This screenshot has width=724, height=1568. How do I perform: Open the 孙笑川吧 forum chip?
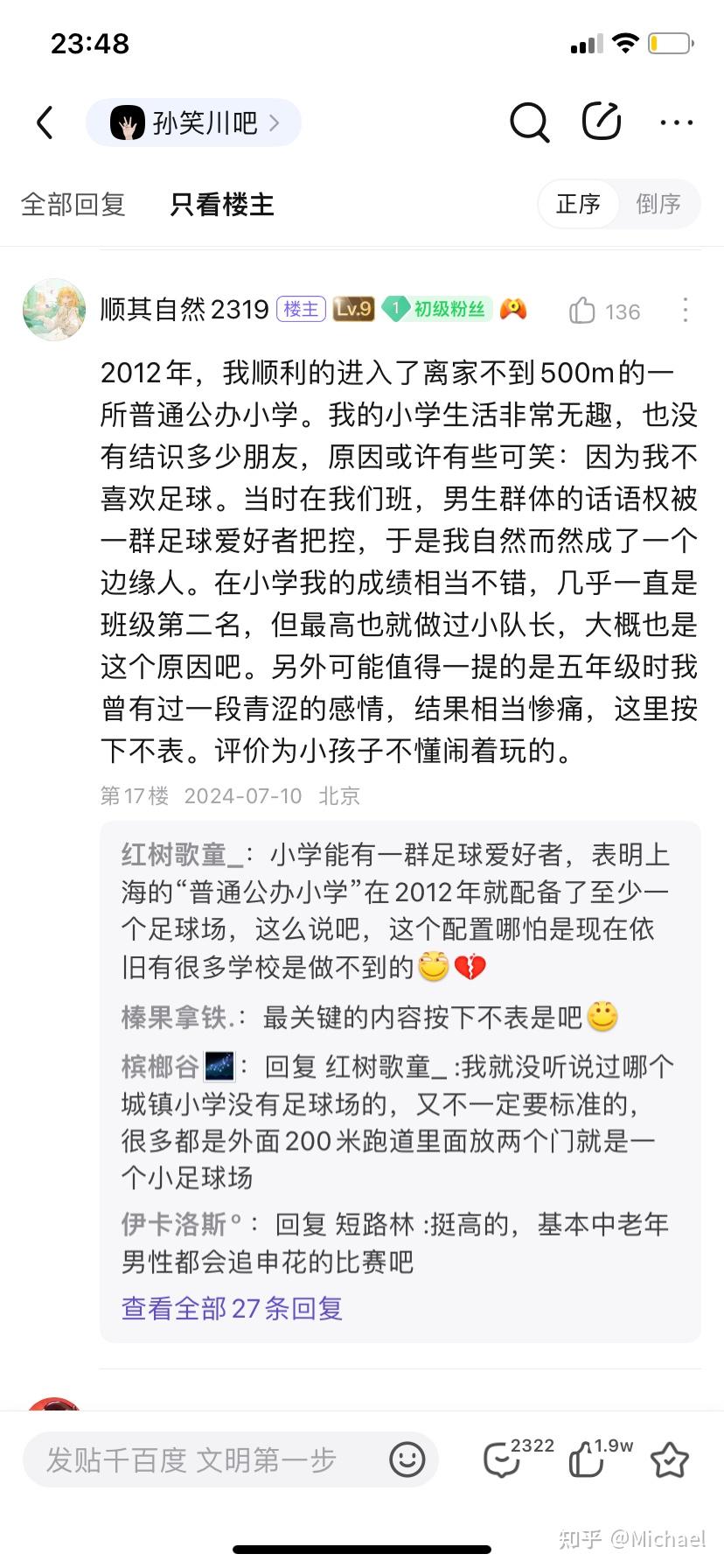193,122
